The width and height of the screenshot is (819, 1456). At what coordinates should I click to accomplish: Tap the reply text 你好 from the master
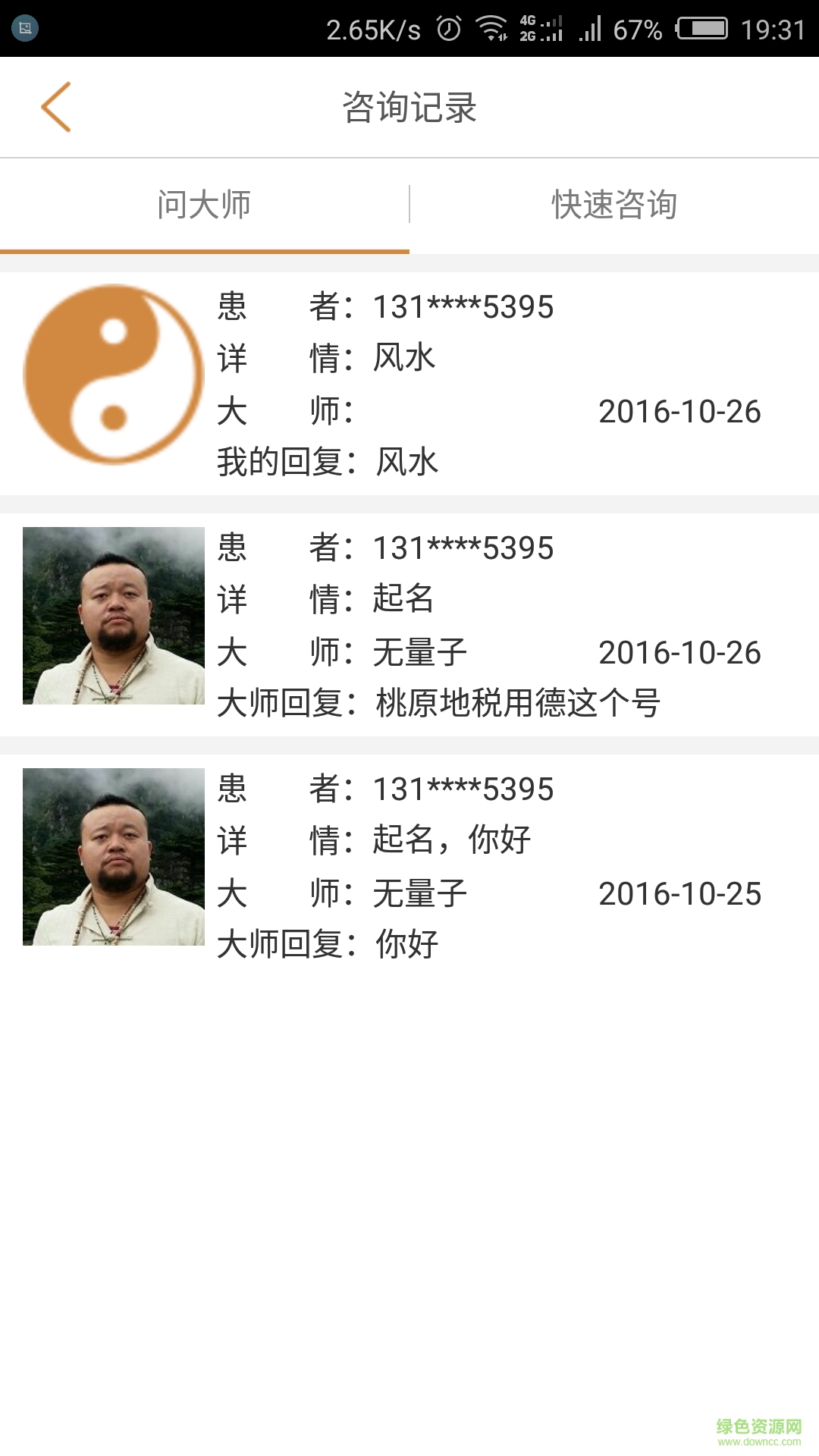tap(406, 943)
